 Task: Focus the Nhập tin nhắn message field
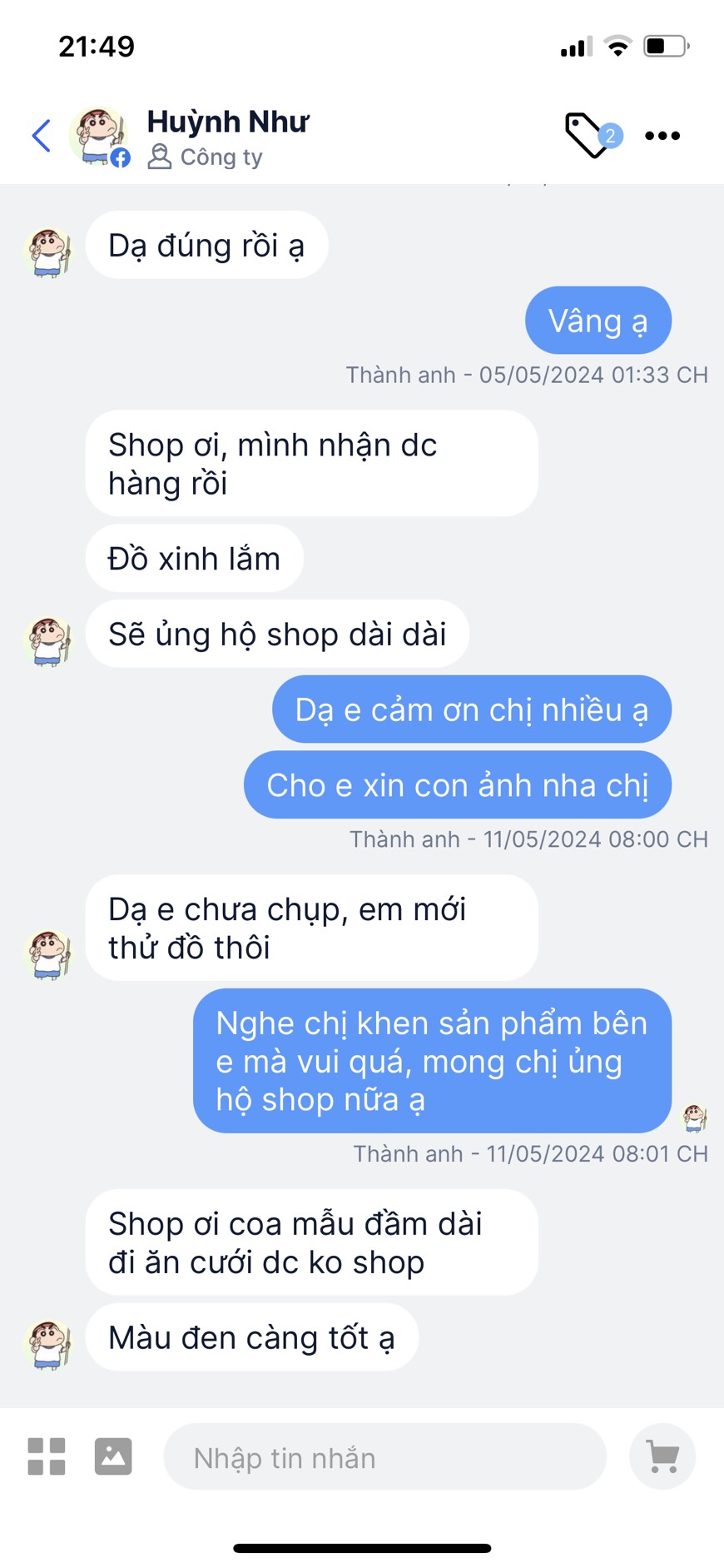tap(384, 1457)
